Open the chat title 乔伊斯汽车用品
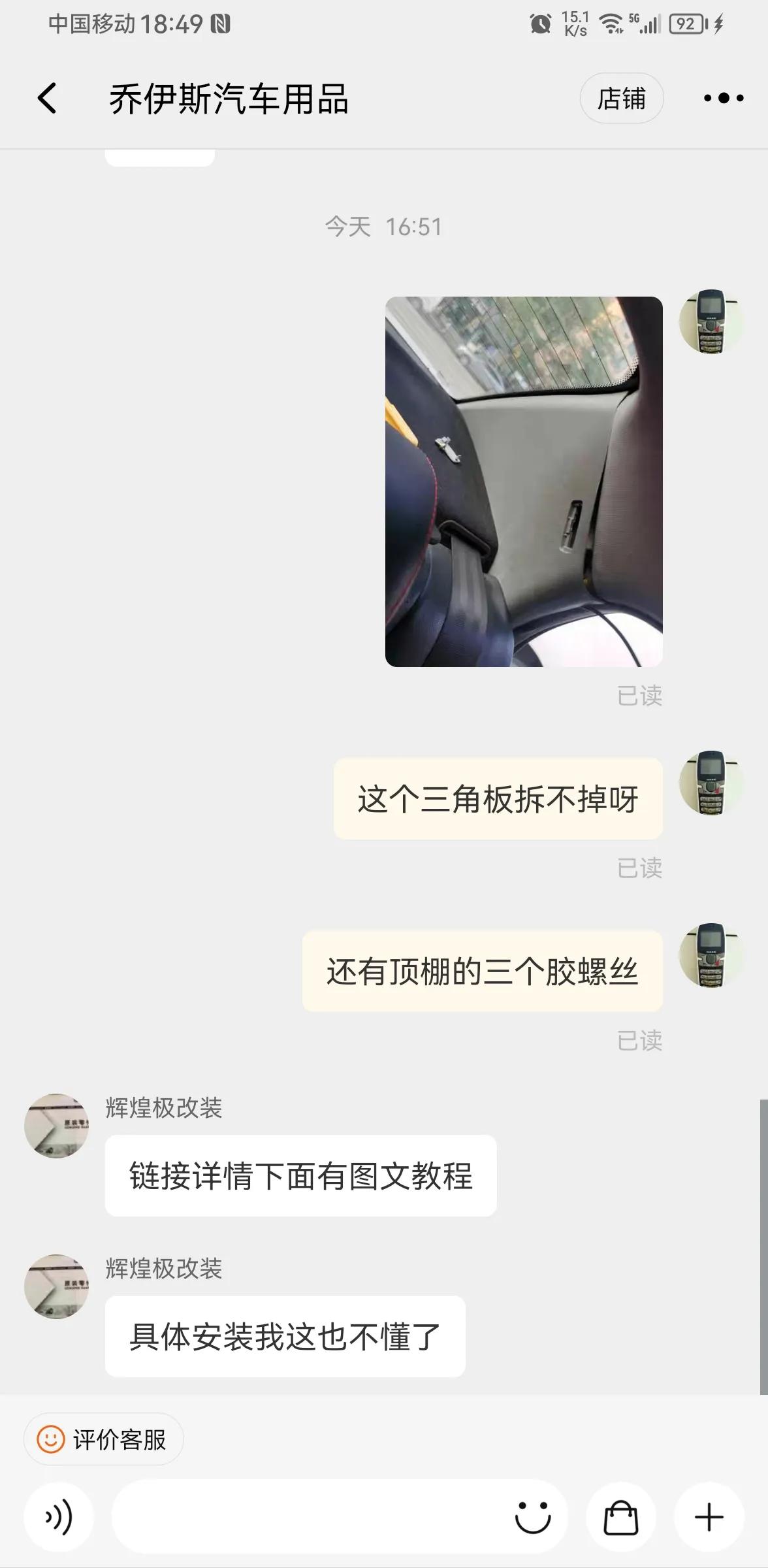Image resolution: width=768 pixels, height=1568 pixels. [230, 98]
